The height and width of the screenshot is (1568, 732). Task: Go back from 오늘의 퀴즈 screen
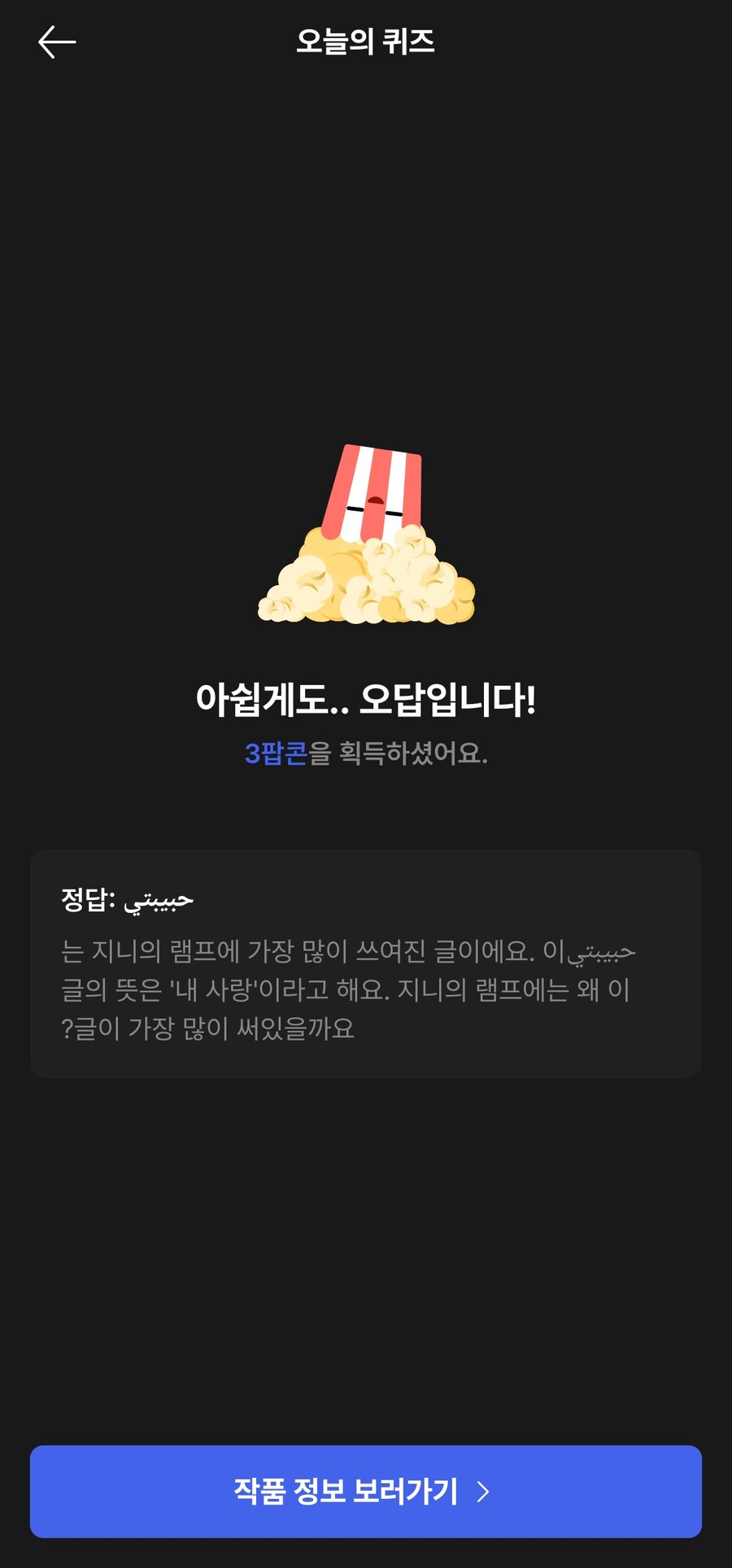(x=57, y=42)
